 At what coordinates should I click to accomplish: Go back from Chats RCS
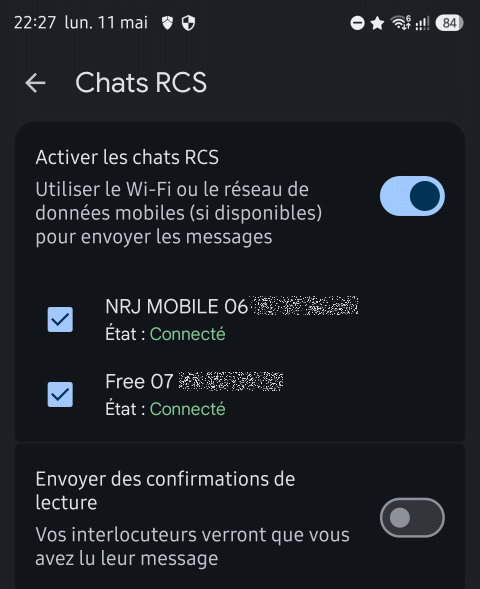pos(35,83)
